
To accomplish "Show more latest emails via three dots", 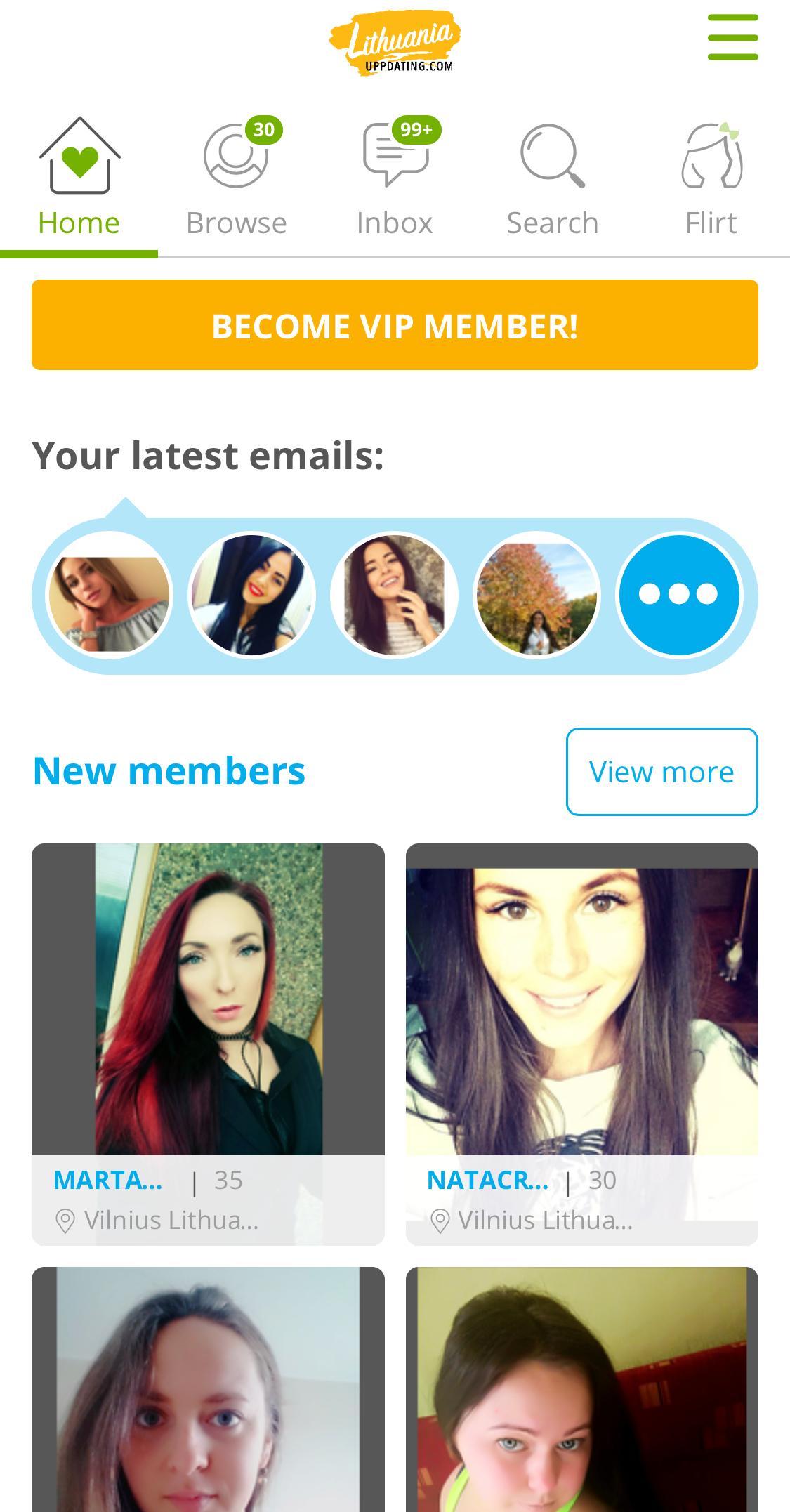I will [x=678, y=595].
